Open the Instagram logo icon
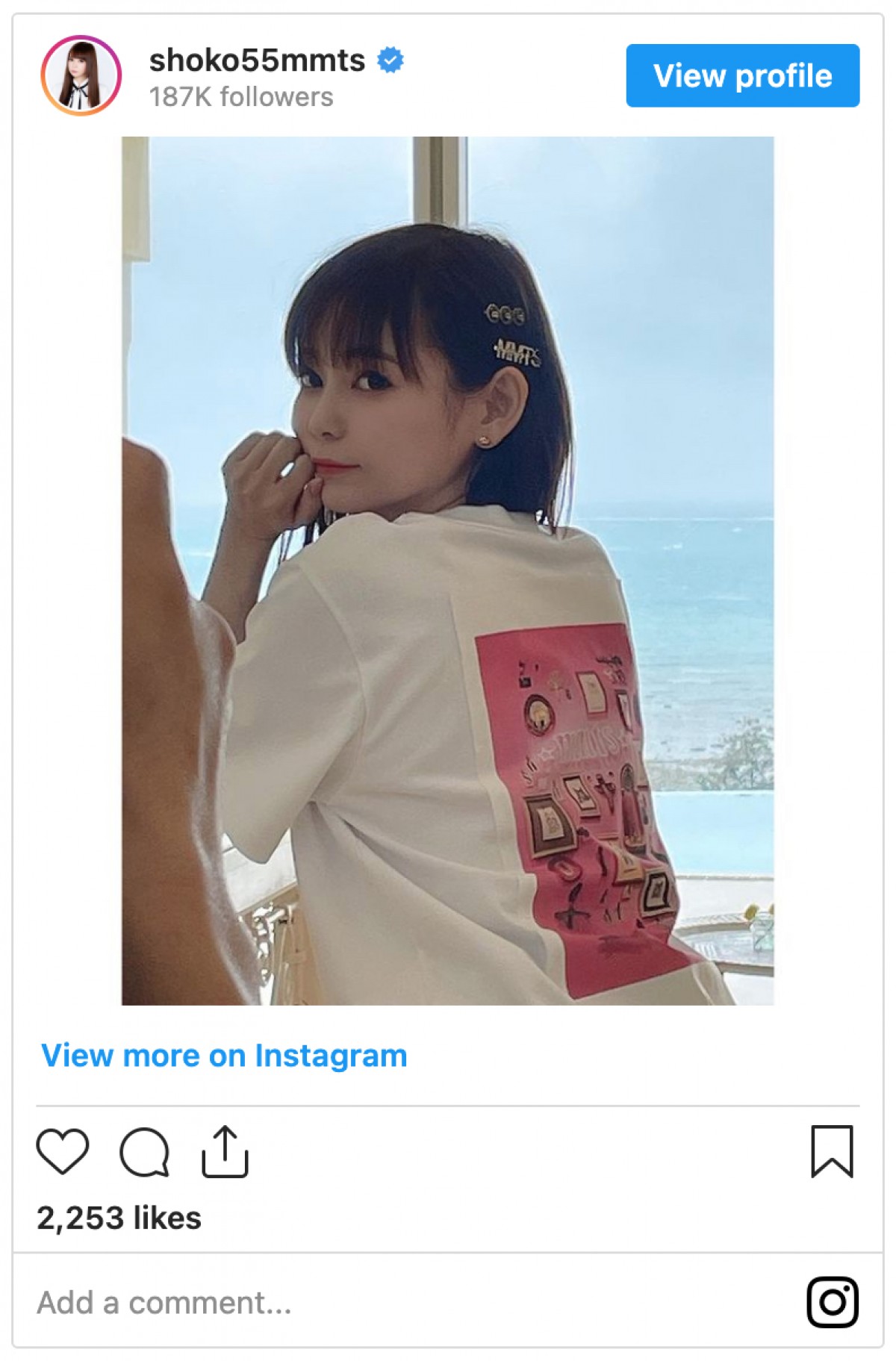This screenshot has width=896, height=1361. pyautogui.click(x=833, y=1302)
